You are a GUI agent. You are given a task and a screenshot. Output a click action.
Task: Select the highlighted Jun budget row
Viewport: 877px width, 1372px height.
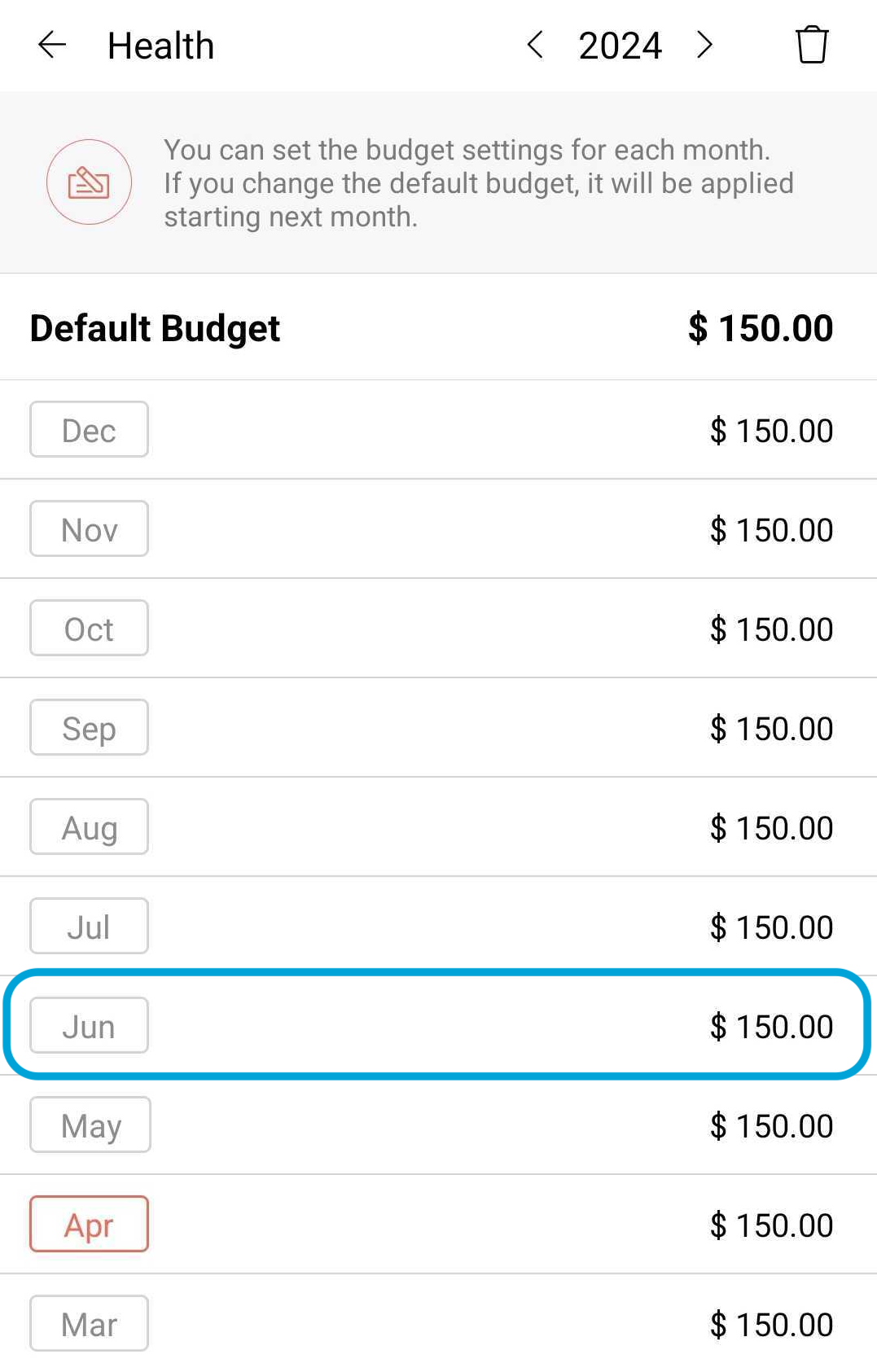click(438, 1025)
